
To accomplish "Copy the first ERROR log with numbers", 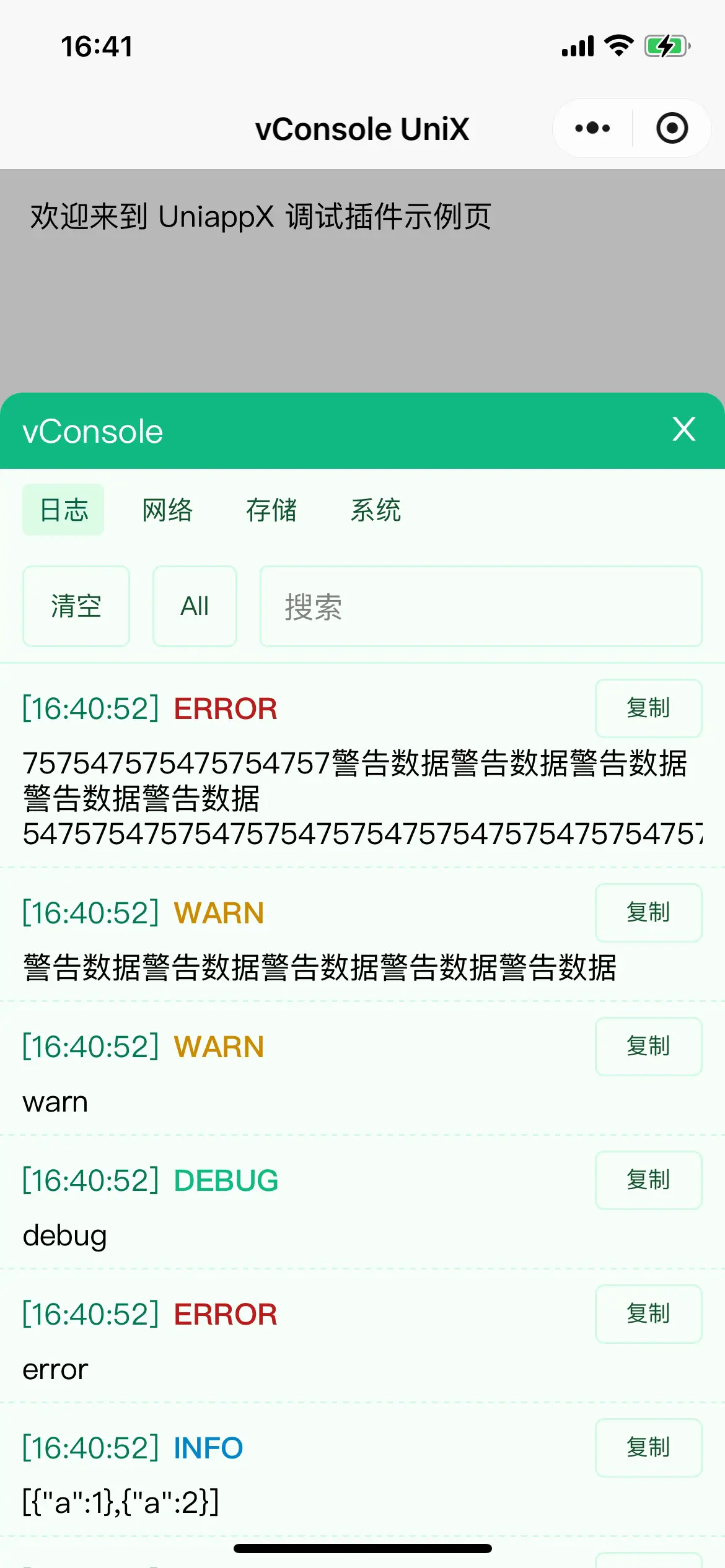I will (x=648, y=708).
